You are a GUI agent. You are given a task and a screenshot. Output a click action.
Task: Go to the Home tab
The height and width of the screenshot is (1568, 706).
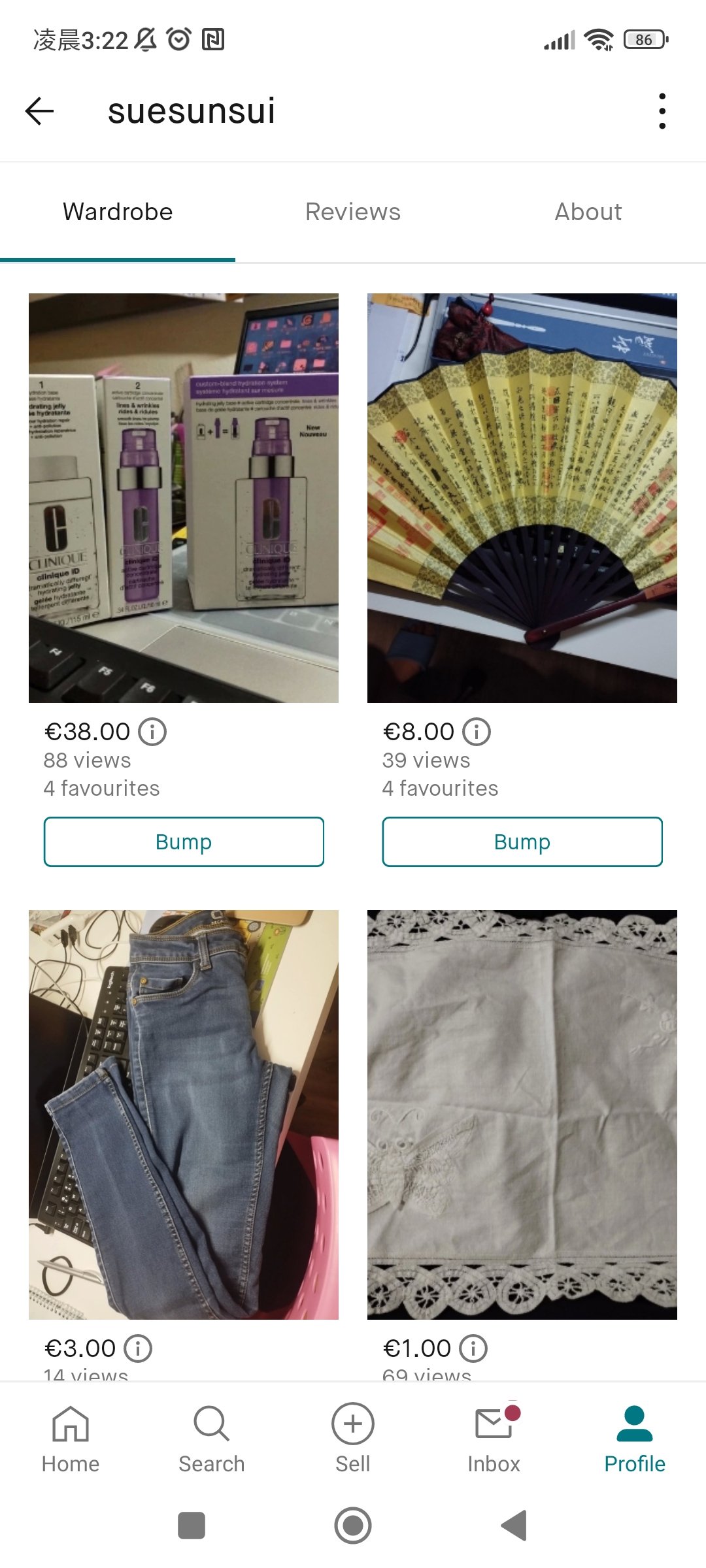tap(71, 1439)
